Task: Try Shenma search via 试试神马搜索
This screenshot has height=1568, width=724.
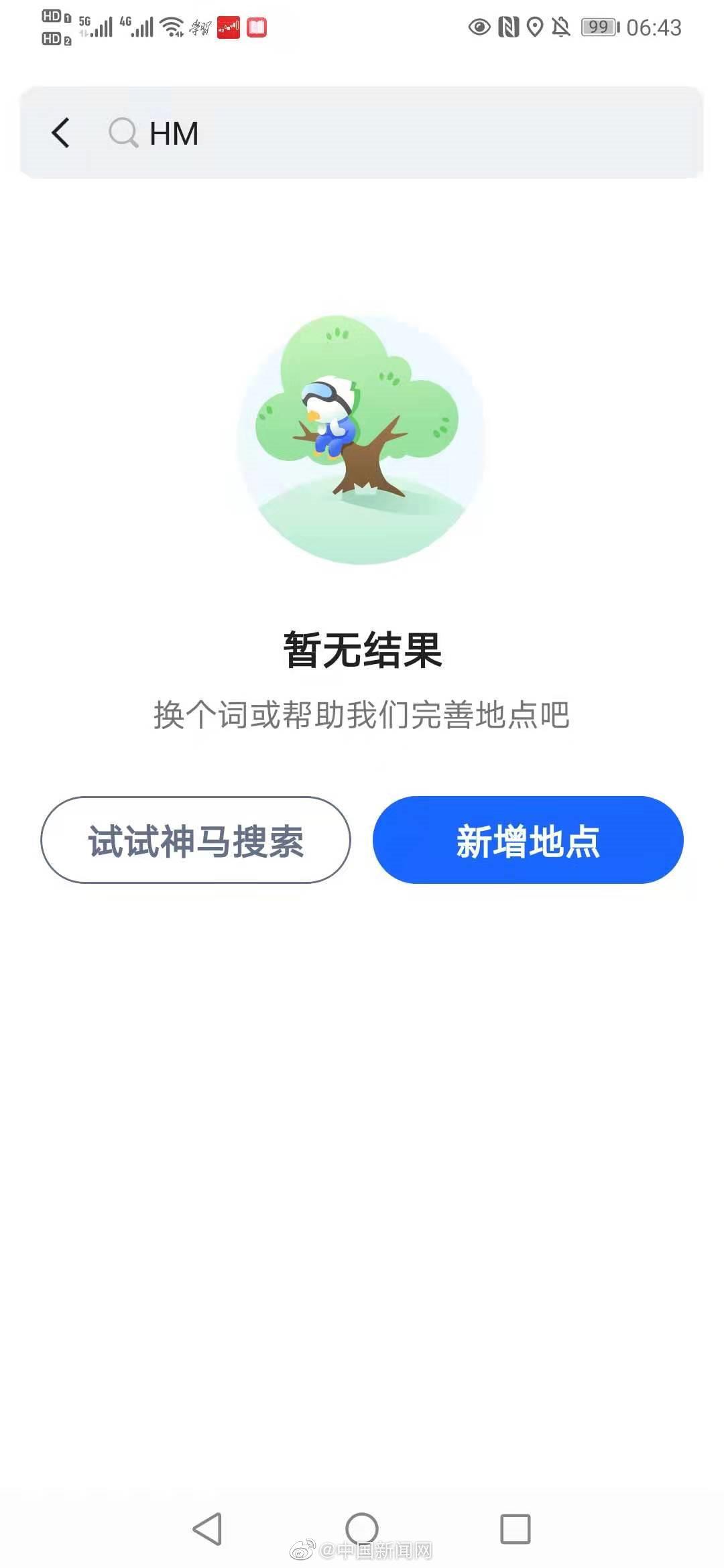Action: (196, 840)
